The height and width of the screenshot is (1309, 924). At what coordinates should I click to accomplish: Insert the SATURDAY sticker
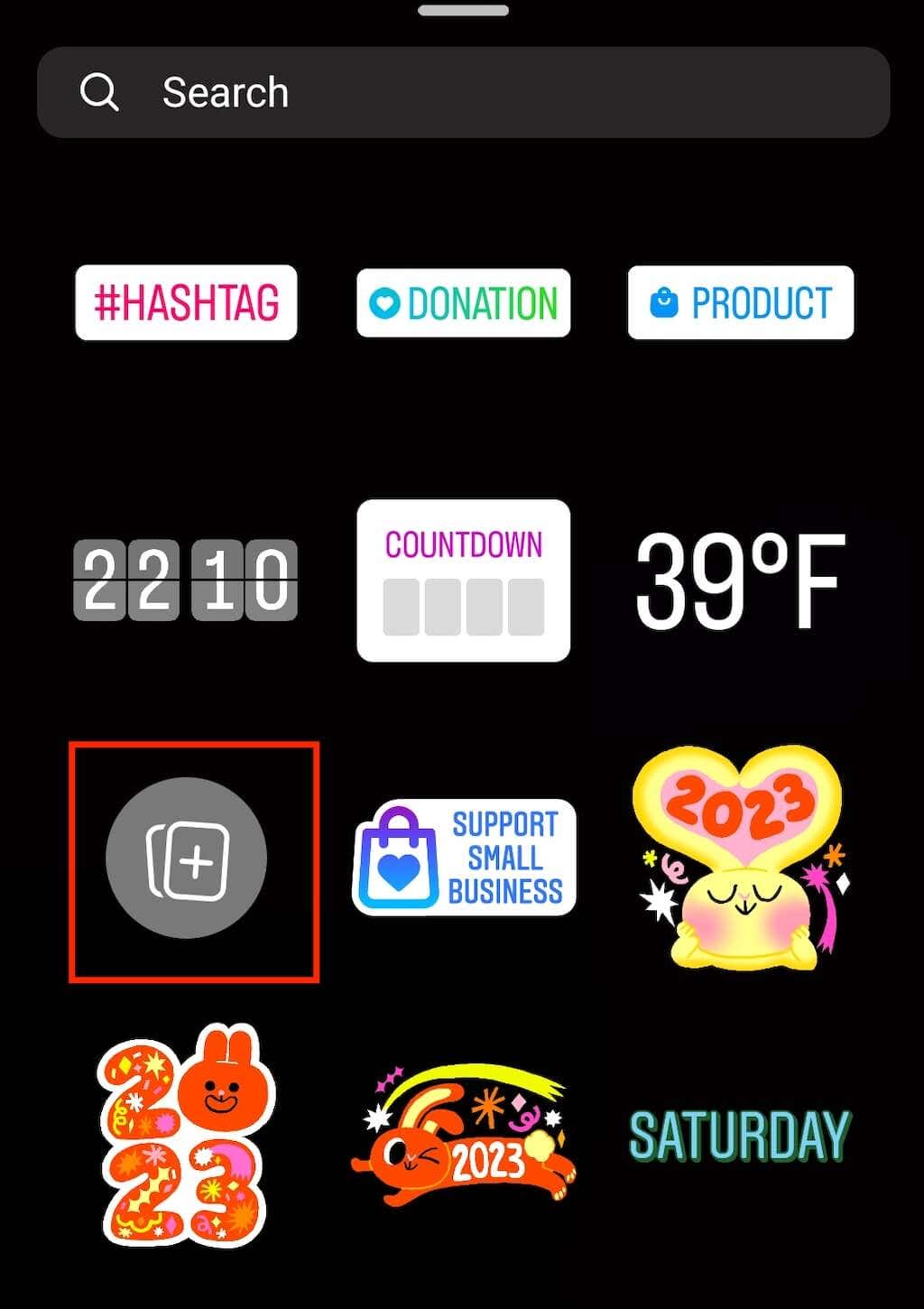point(738,1135)
